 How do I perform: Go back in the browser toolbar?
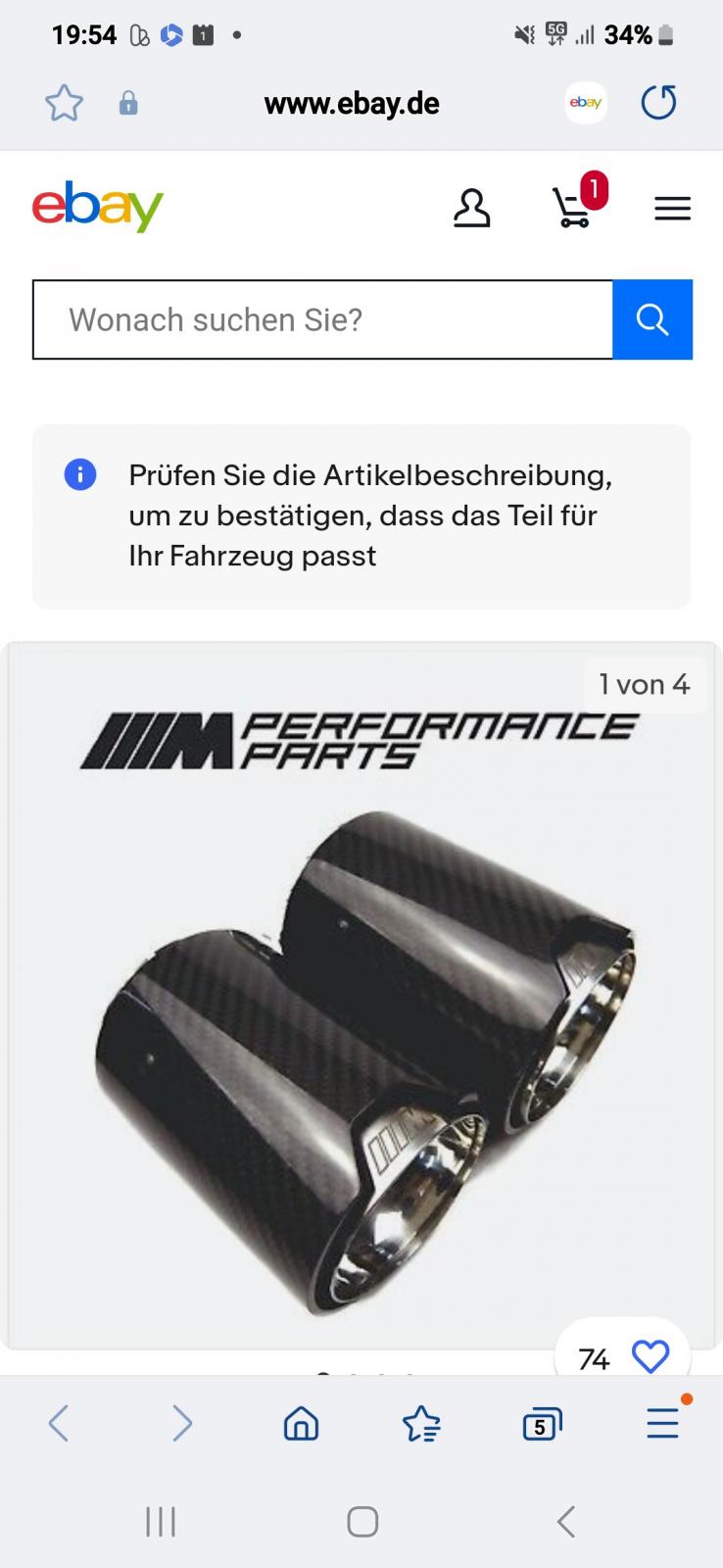pos(59,1423)
